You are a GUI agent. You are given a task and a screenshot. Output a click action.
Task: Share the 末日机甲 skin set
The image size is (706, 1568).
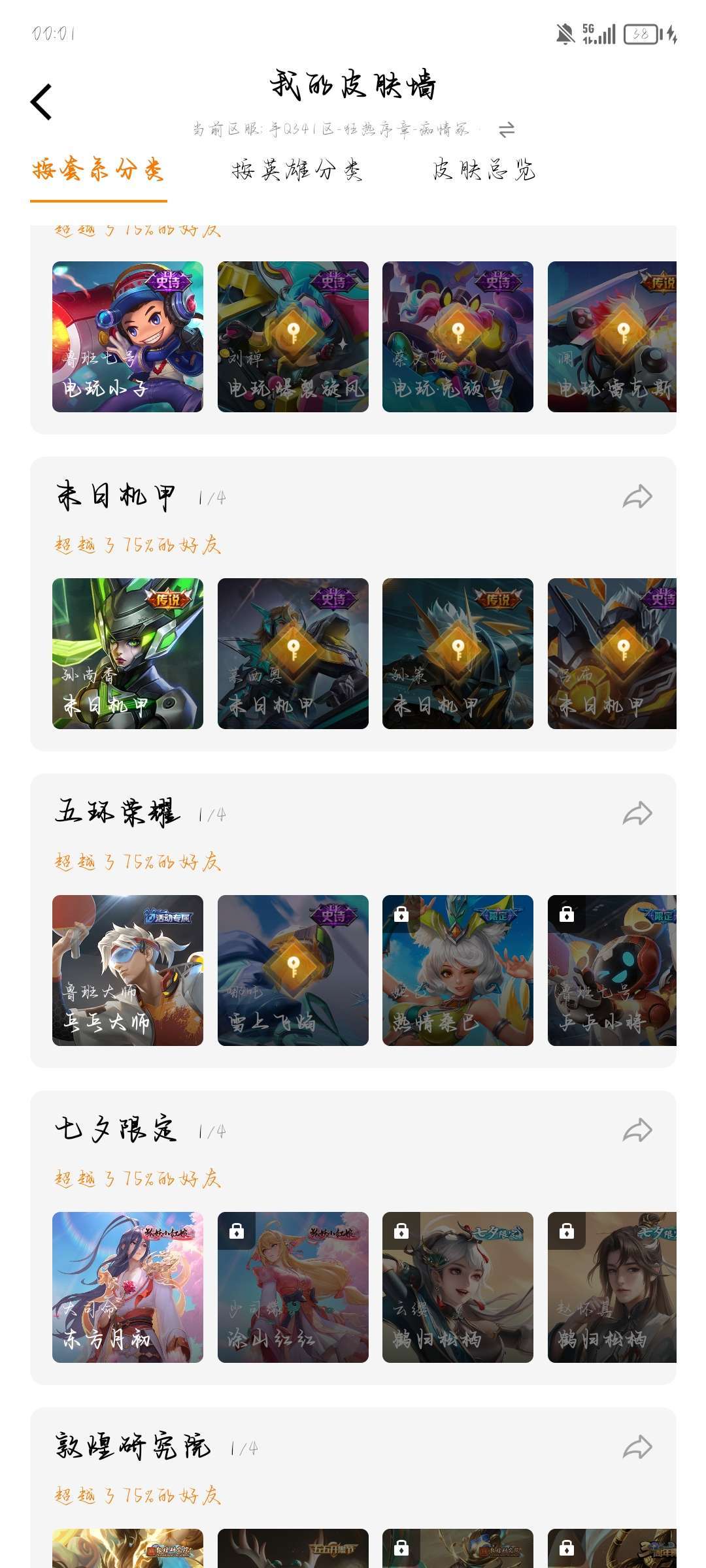(x=637, y=497)
